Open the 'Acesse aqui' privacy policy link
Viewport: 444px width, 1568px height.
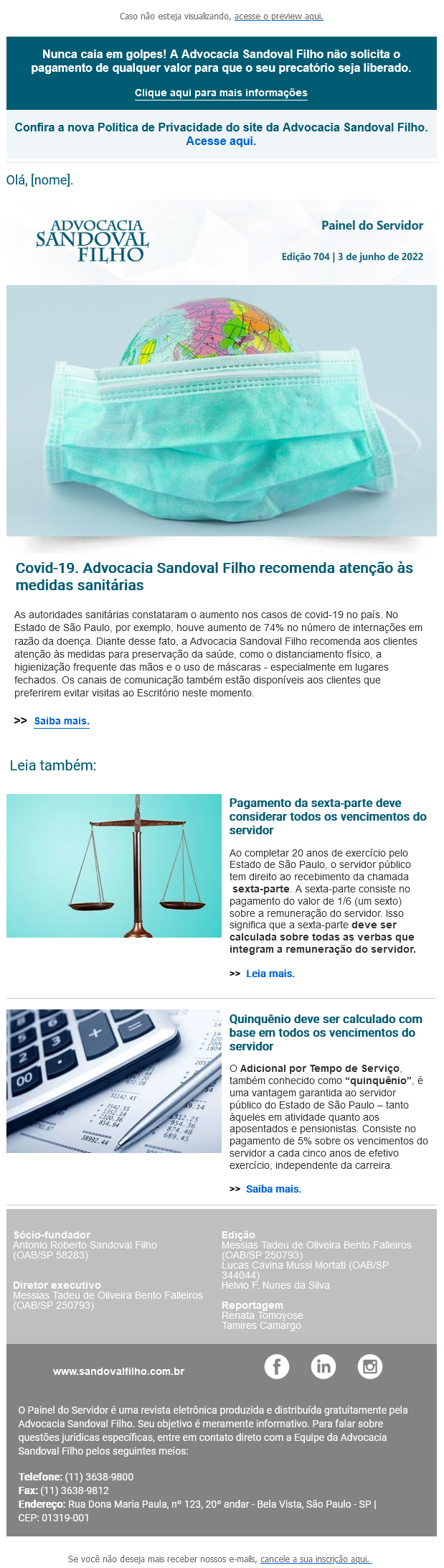[x=220, y=141]
